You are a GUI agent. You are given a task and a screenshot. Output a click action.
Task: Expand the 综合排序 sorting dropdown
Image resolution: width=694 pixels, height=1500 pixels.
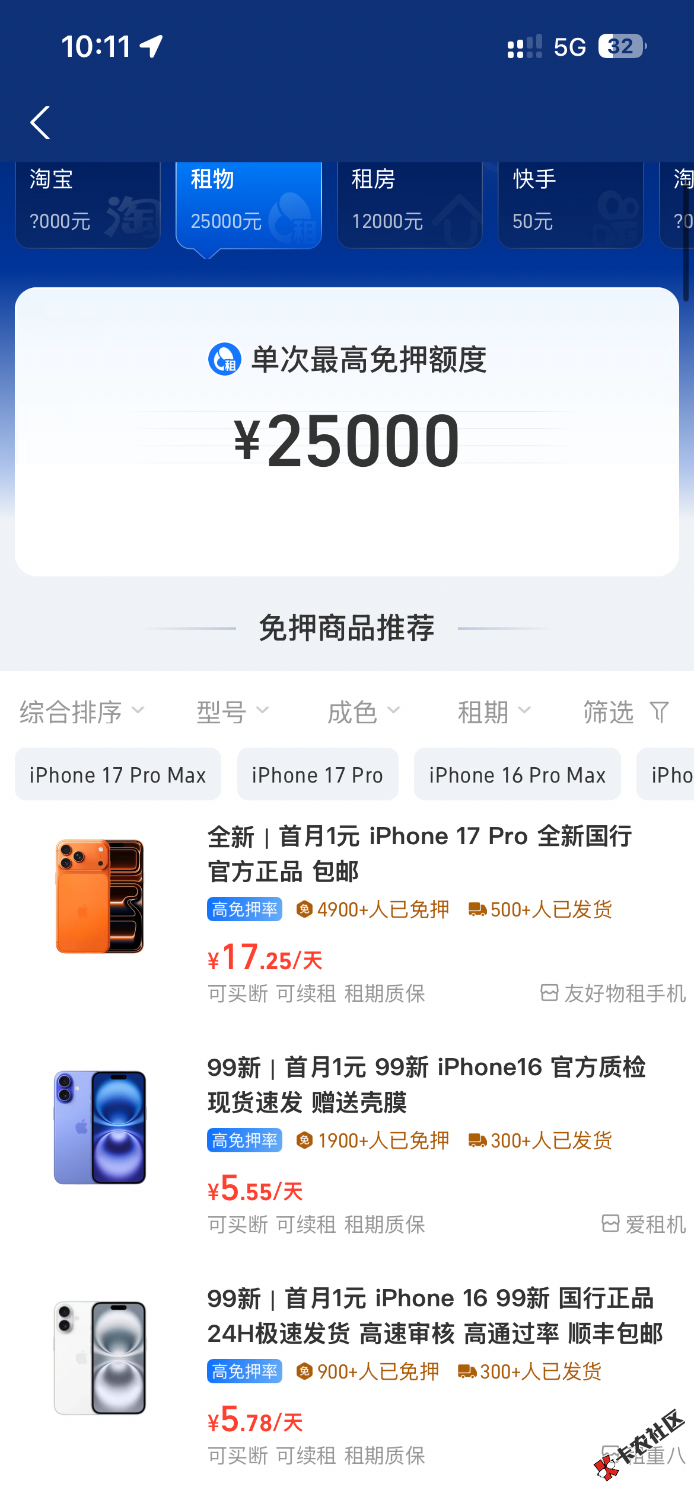(82, 712)
